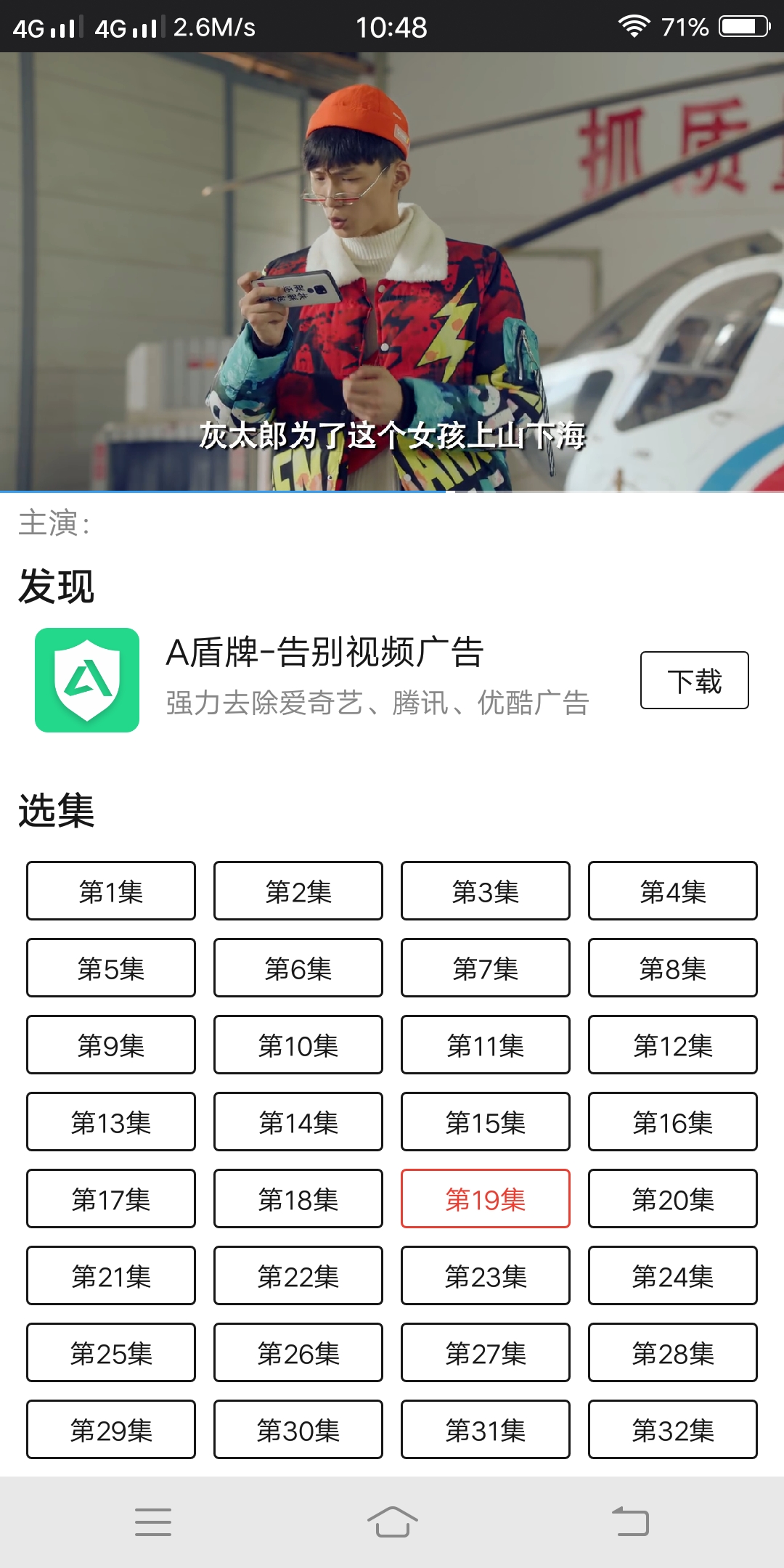
Task: Choose episode 第10集
Action: tap(298, 1045)
